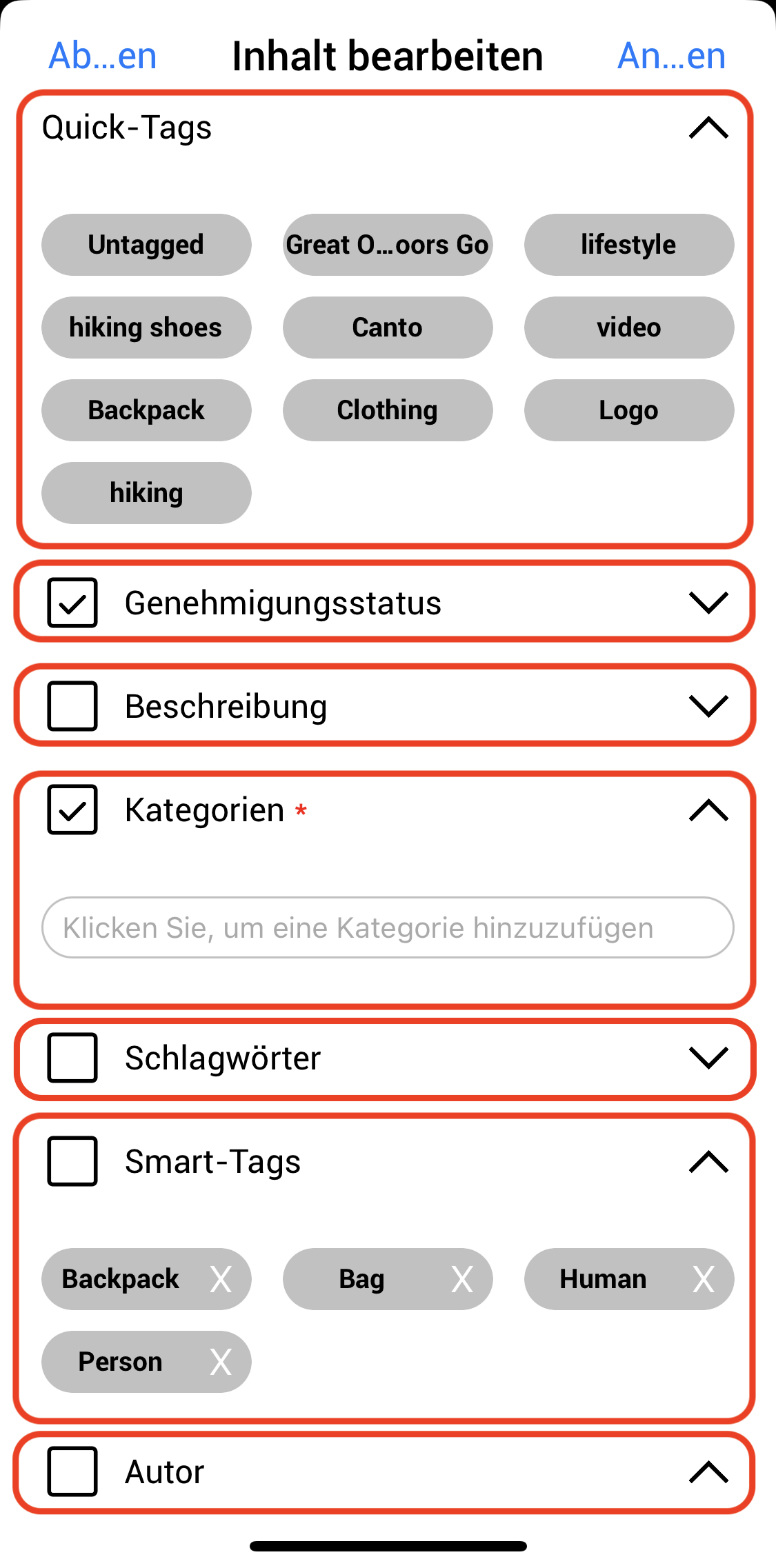Image resolution: width=776 pixels, height=1568 pixels.
Task: Select the Clothing quick tag
Action: 388,410
